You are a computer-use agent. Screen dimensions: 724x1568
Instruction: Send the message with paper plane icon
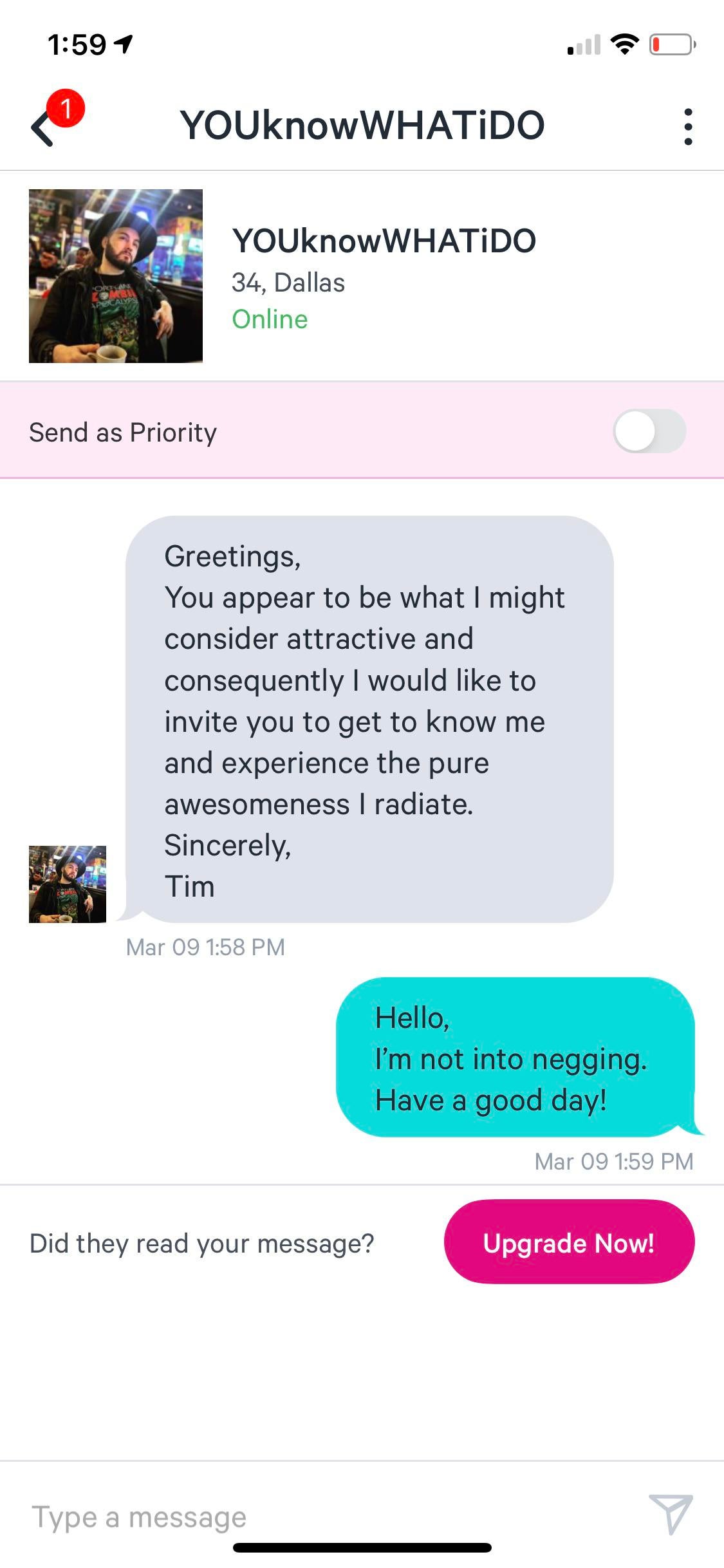670,1513
